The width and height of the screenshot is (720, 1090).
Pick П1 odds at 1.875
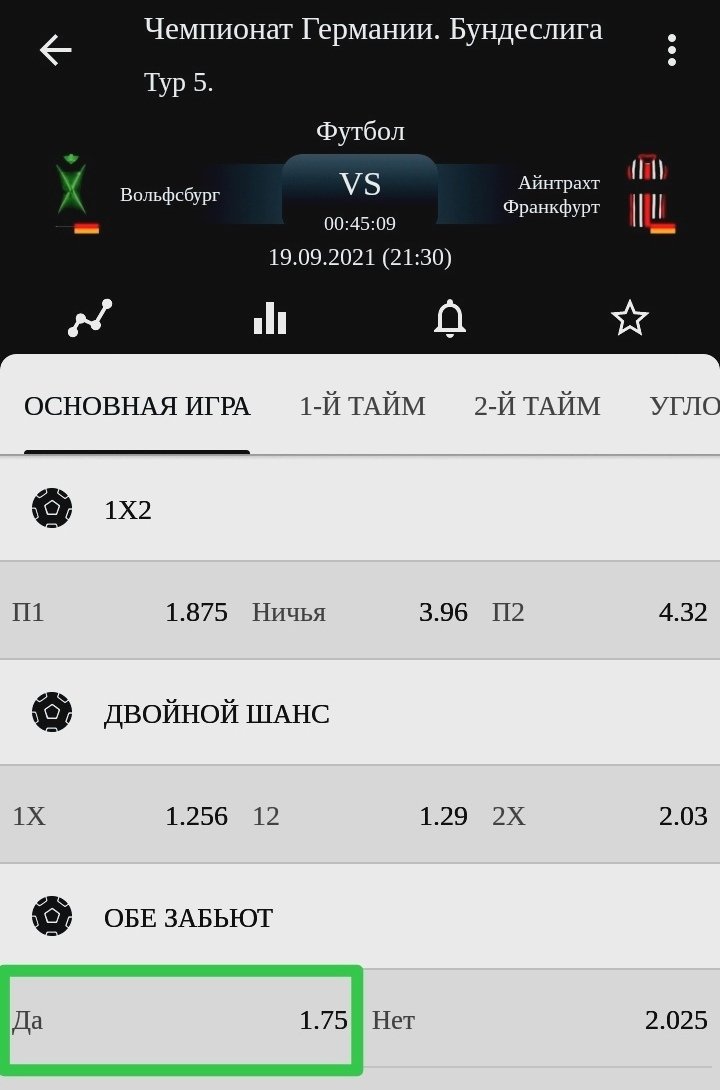pyautogui.click(x=120, y=612)
